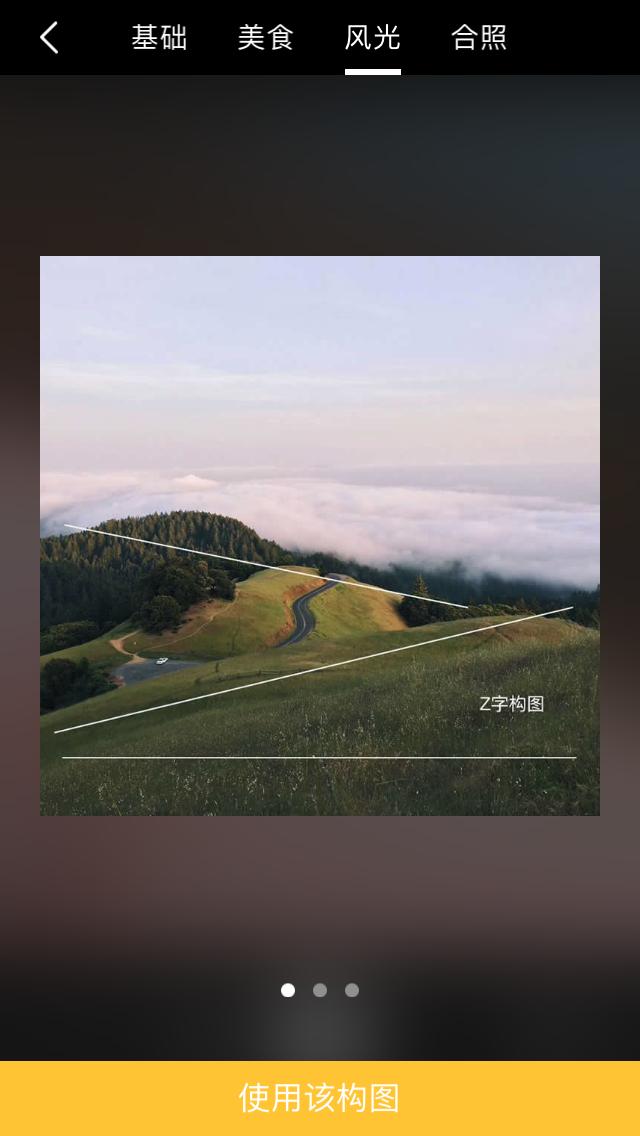This screenshot has width=640, height=1136.
Task: Switch to the 美食 tab
Action: (266, 37)
